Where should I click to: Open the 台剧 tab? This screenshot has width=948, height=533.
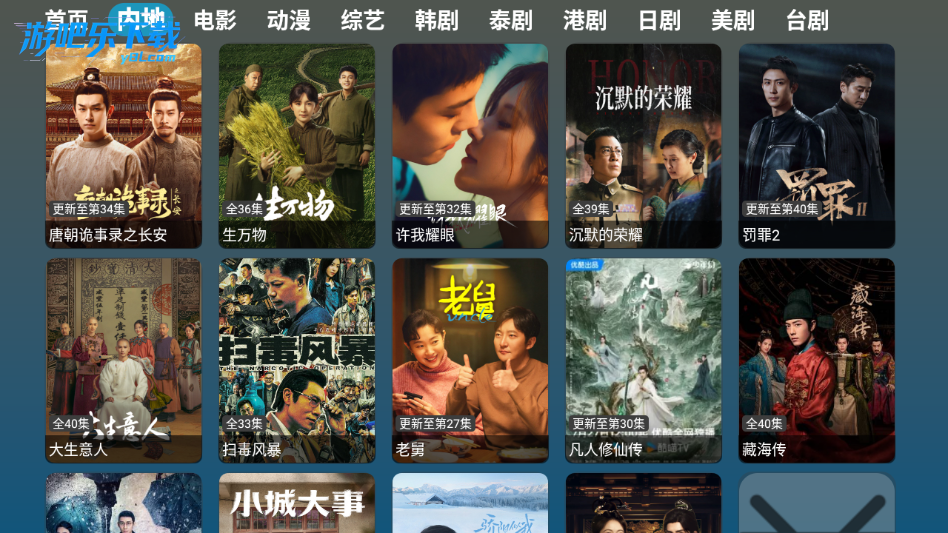coord(807,20)
